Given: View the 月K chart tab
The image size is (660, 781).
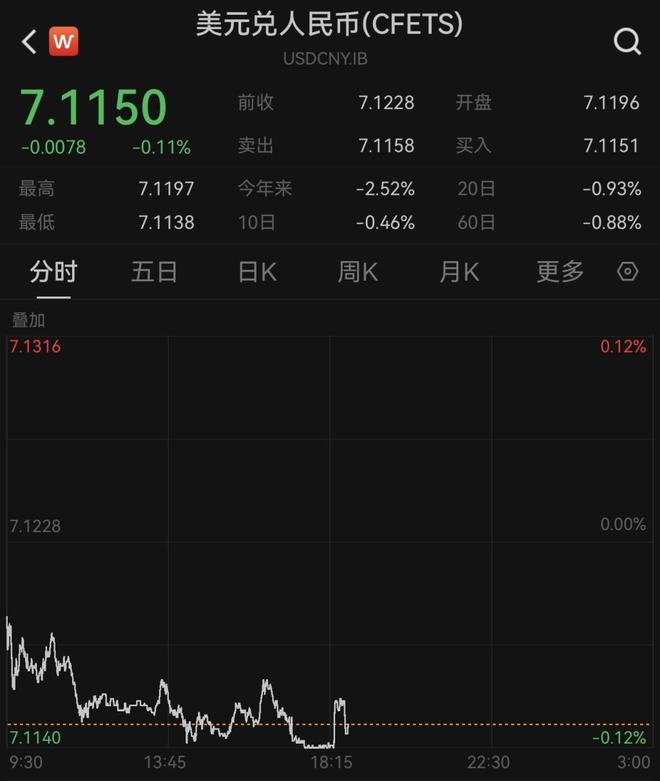Looking at the screenshot, I should tap(459, 272).
